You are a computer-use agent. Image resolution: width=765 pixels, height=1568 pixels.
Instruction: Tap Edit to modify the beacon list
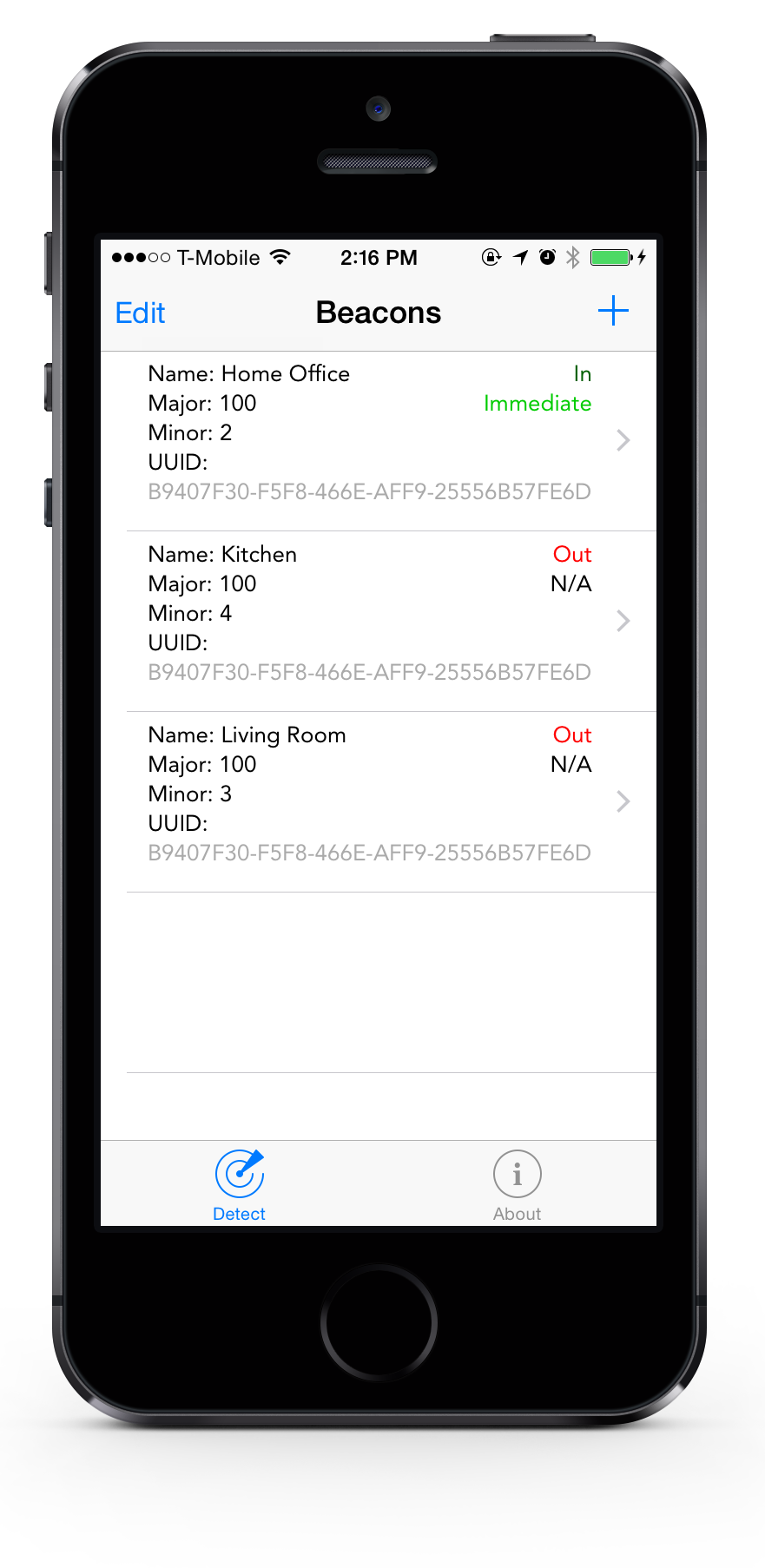click(140, 313)
